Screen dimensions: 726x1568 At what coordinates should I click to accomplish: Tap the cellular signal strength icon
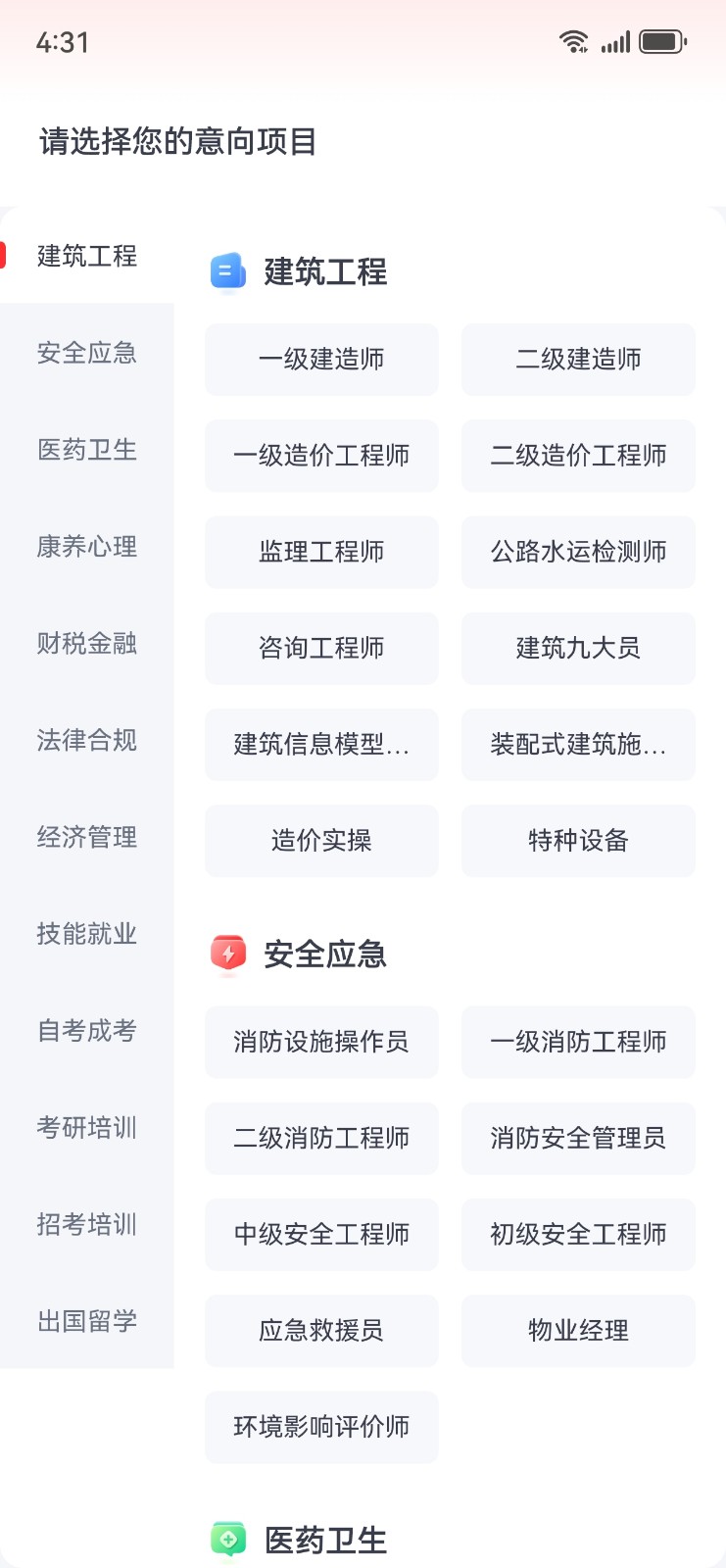(x=615, y=42)
